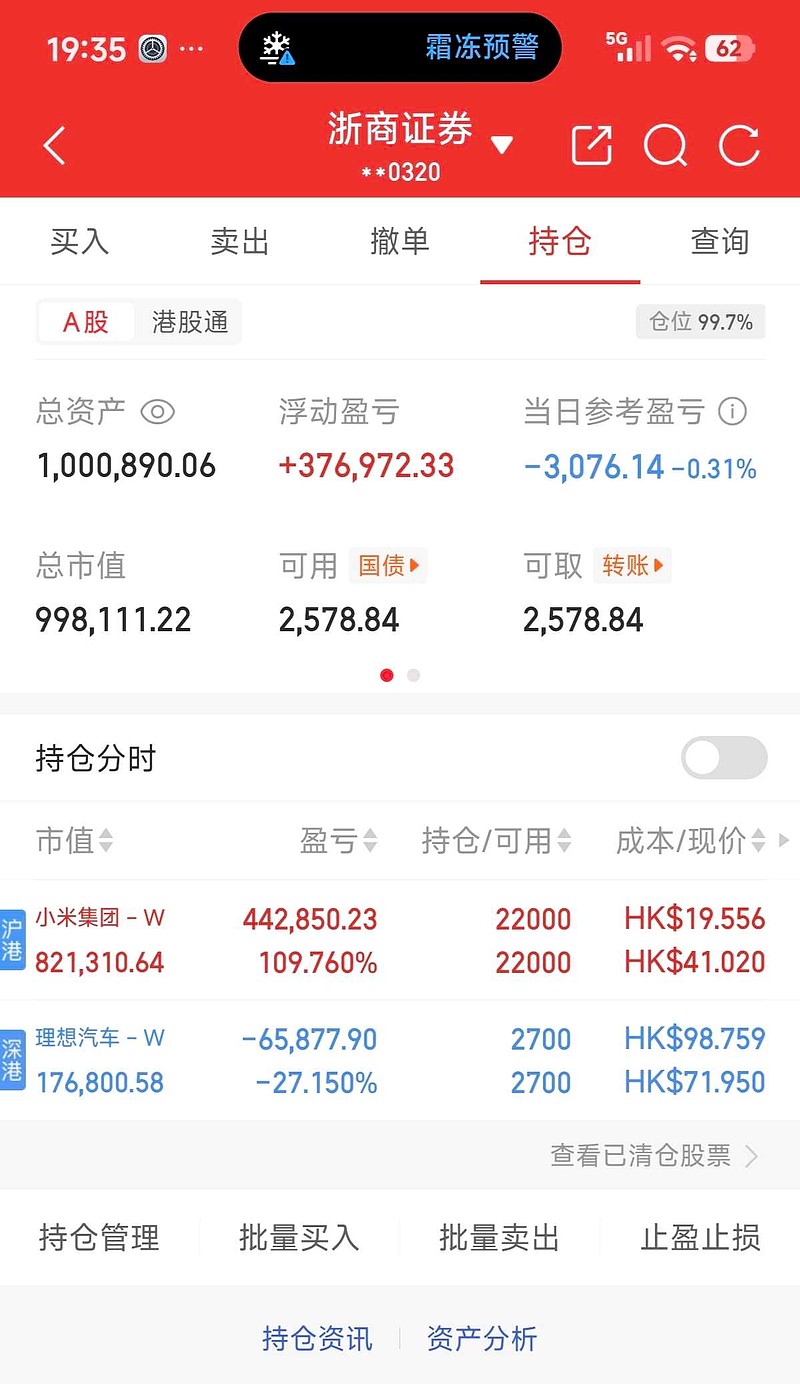The height and width of the screenshot is (1384, 800).
Task: Expand extra columns via the right chevron
Action: click(785, 841)
